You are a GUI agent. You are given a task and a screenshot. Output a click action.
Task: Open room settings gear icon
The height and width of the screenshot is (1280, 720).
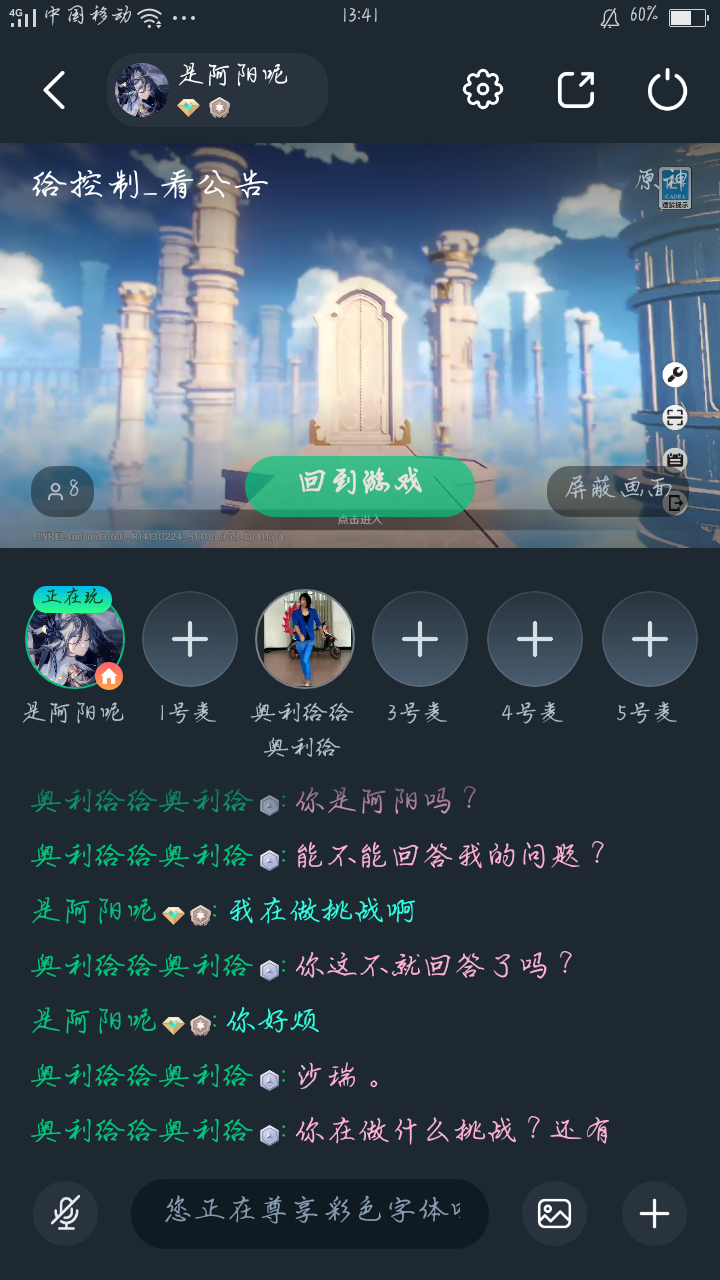[483, 90]
